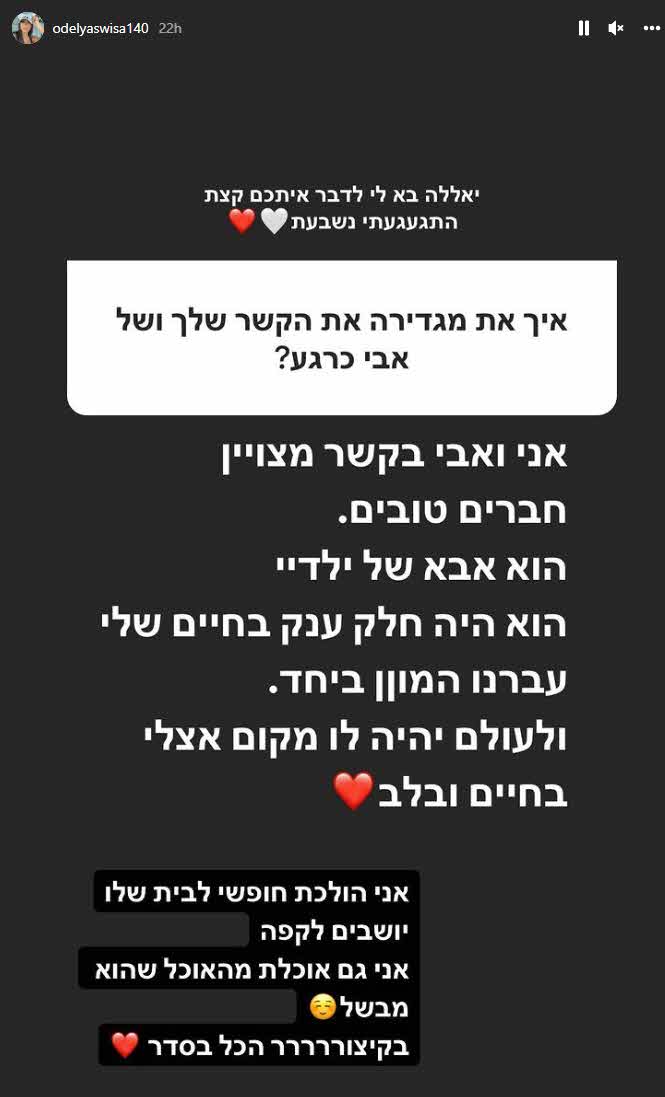Screen dimensions: 665x1097
Task: Open the story options menu
Action: click(x=645, y=29)
